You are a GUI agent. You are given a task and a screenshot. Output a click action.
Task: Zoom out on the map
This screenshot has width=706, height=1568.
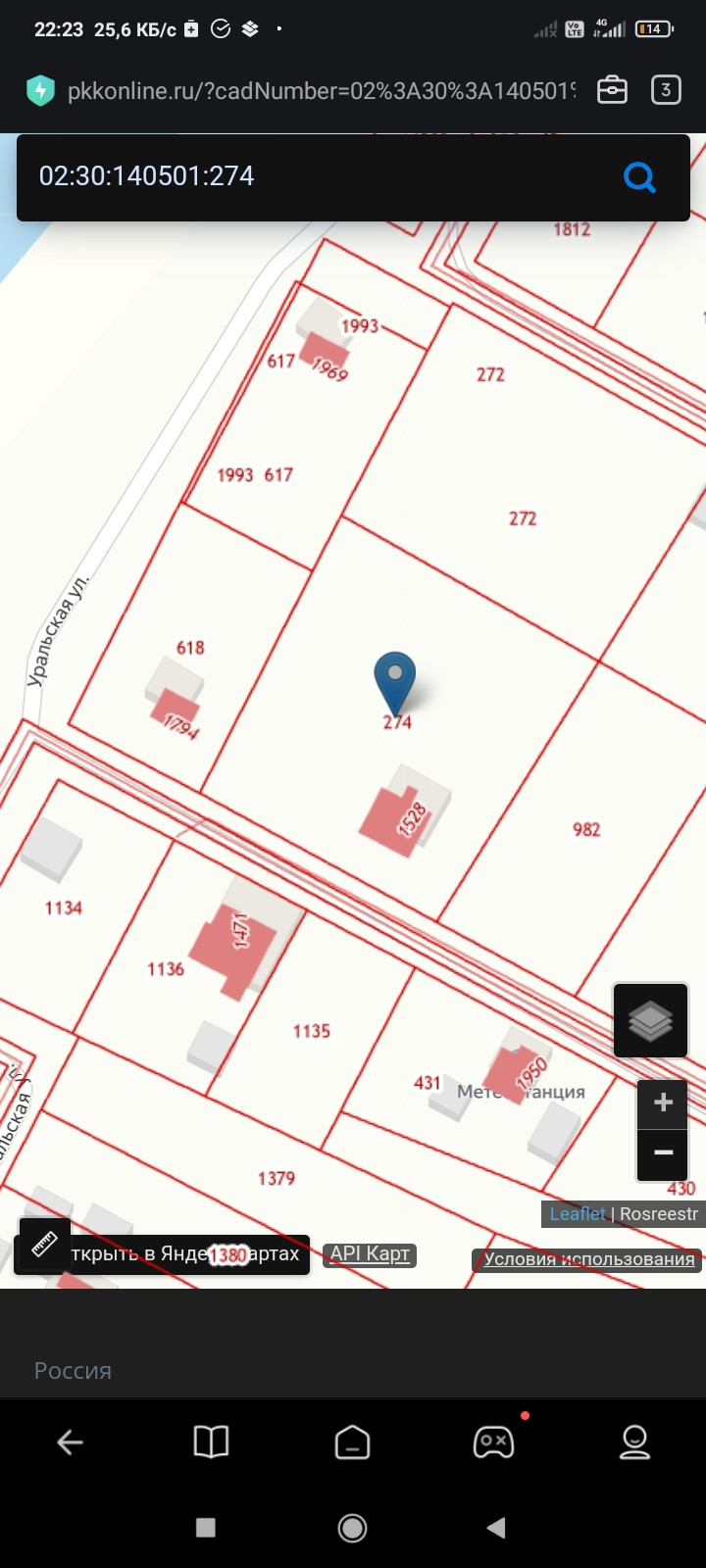(663, 1153)
